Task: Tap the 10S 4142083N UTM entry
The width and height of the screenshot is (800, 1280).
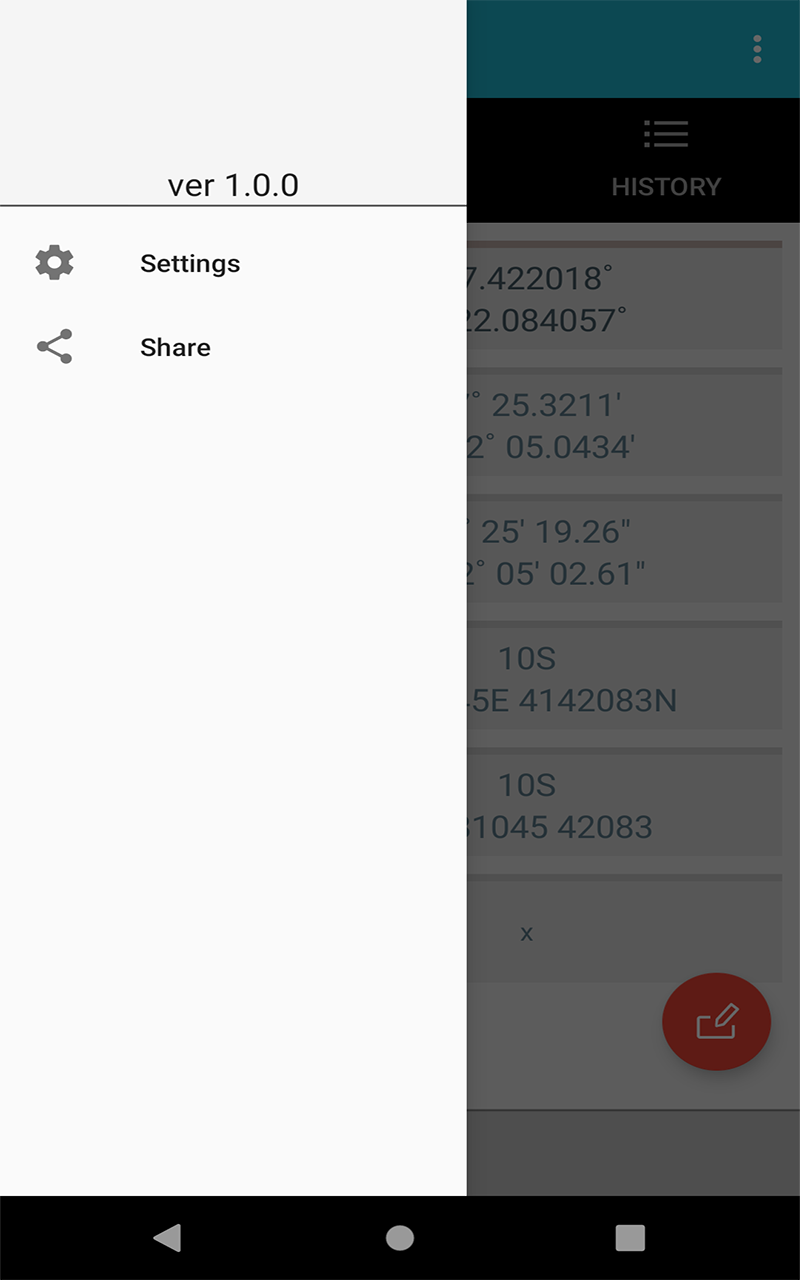Action: (x=620, y=677)
